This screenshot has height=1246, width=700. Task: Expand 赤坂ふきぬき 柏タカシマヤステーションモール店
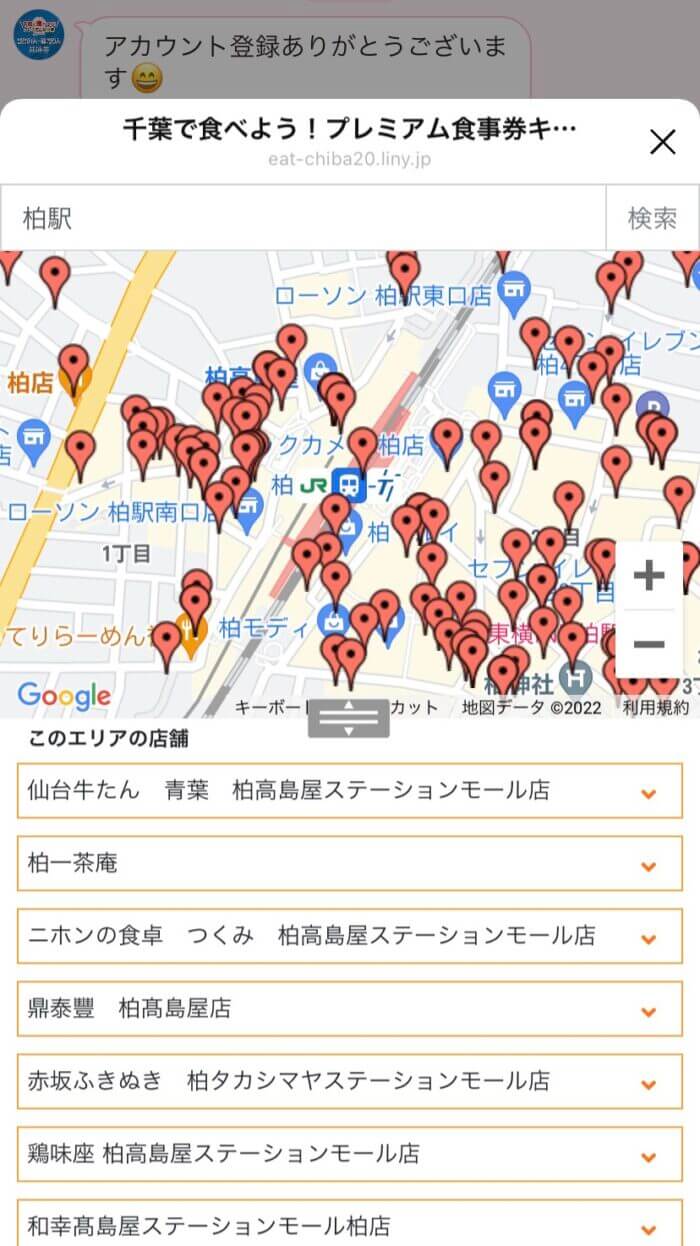[x=350, y=1081]
